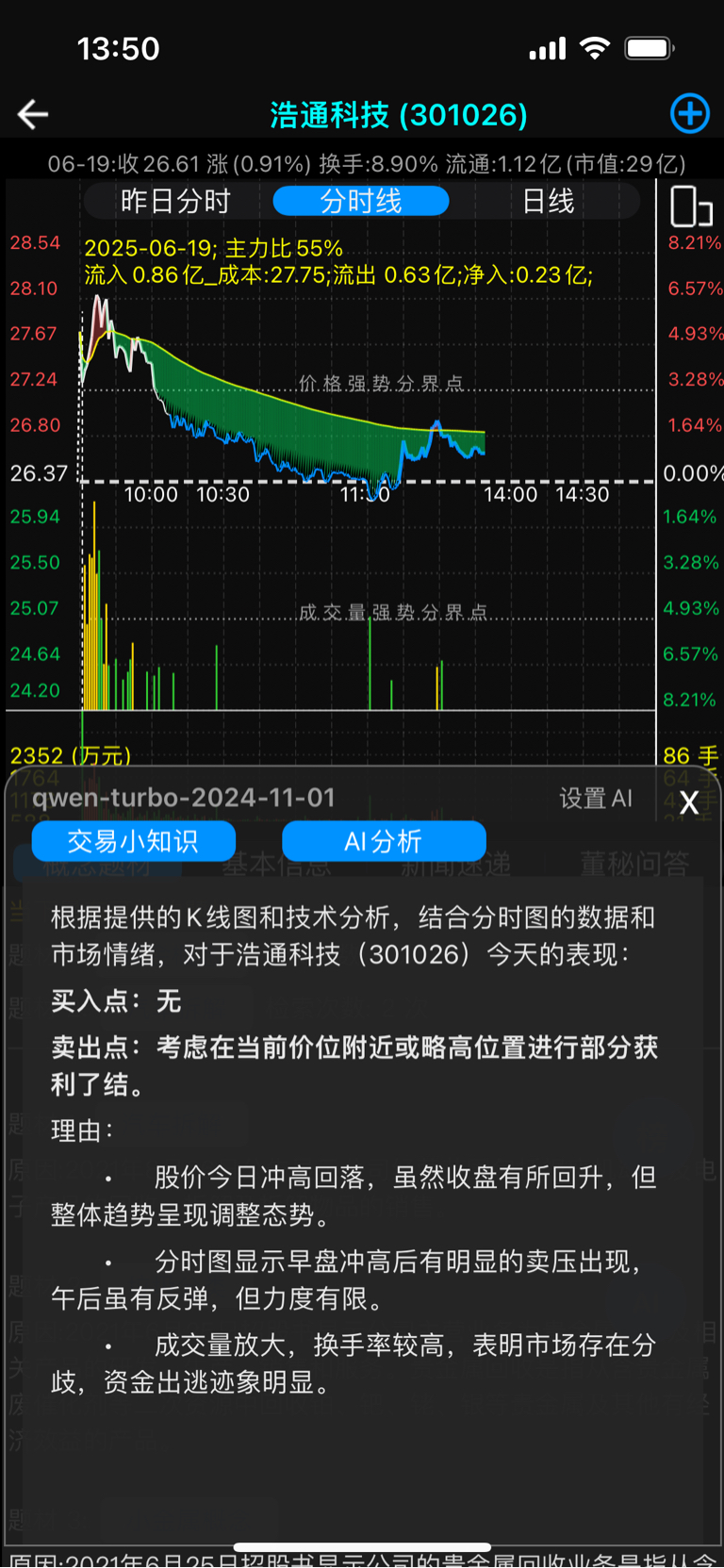The width and height of the screenshot is (724, 1568).
Task: Close the AI analysis panel with X
Action: [x=689, y=802]
